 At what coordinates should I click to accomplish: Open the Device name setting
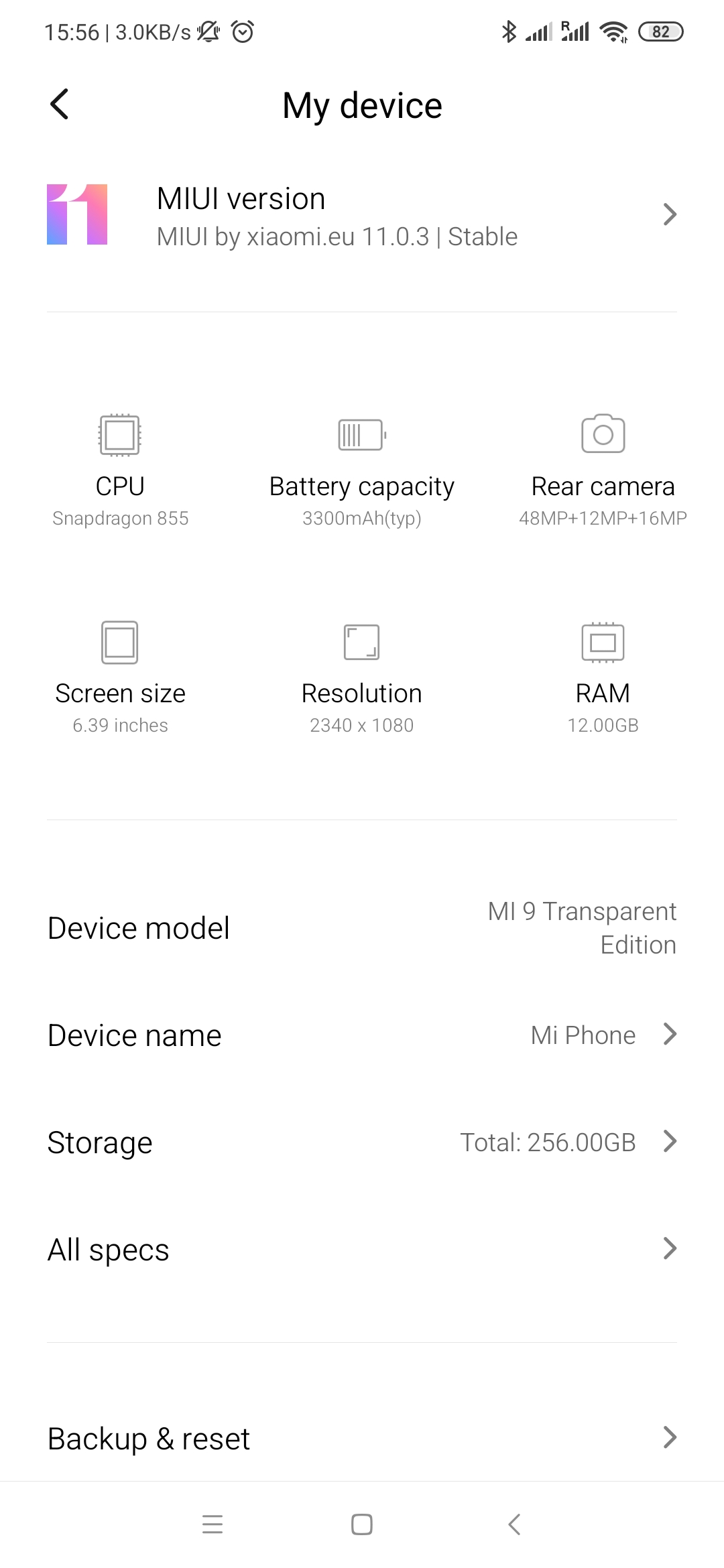point(362,1035)
